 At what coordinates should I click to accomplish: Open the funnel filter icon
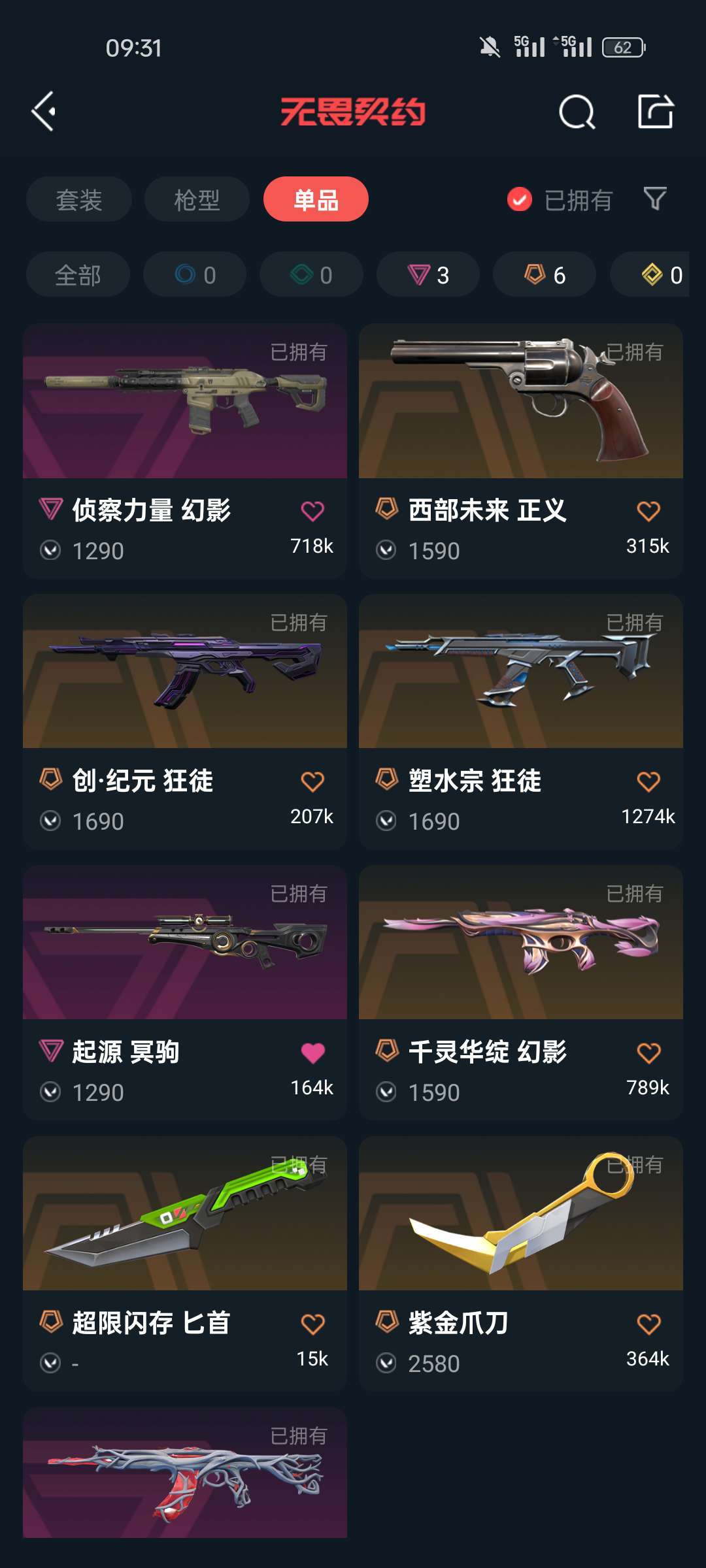point(655,199)
